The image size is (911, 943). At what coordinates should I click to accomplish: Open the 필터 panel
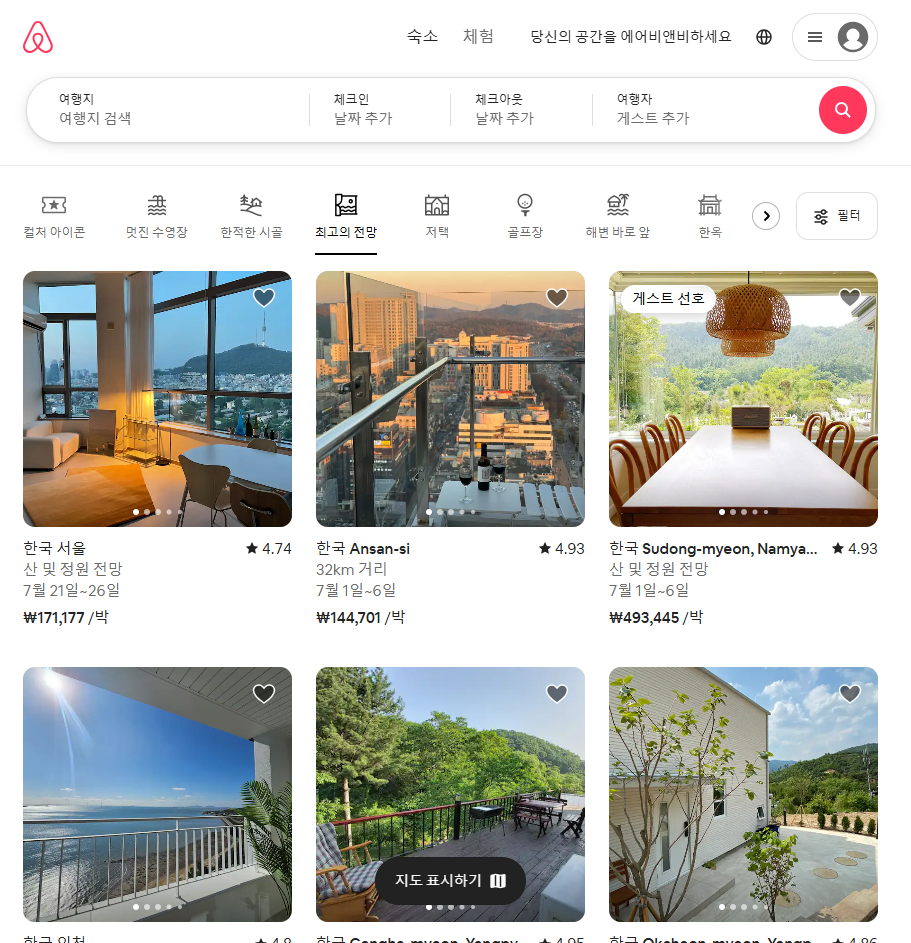[x=836, y=215]
